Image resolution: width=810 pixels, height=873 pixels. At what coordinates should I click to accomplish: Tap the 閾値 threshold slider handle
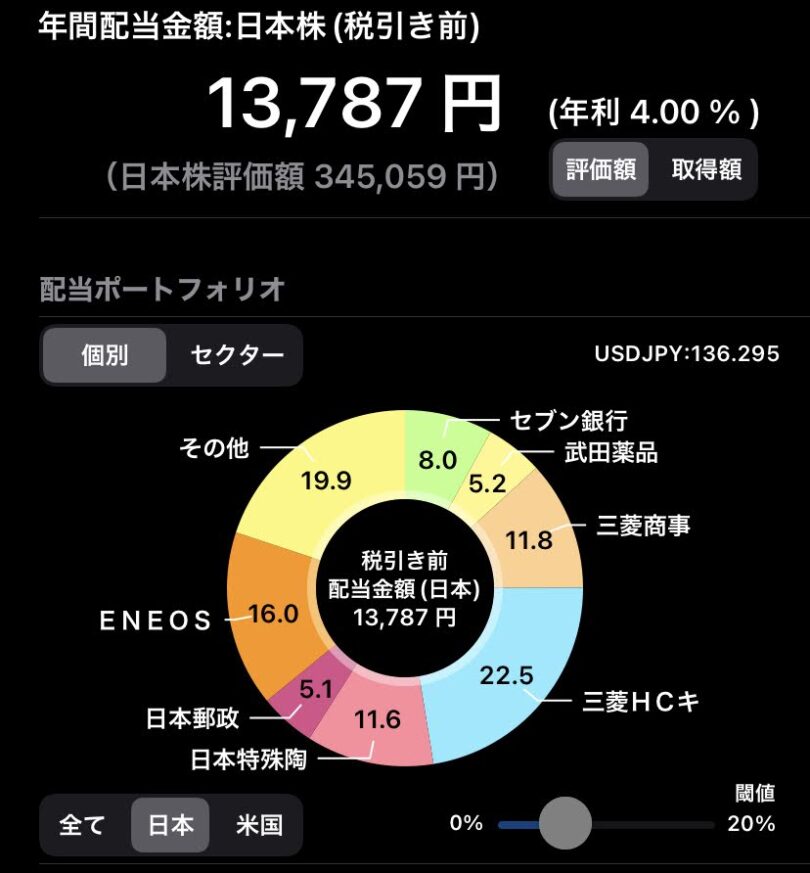coord(565,824)
